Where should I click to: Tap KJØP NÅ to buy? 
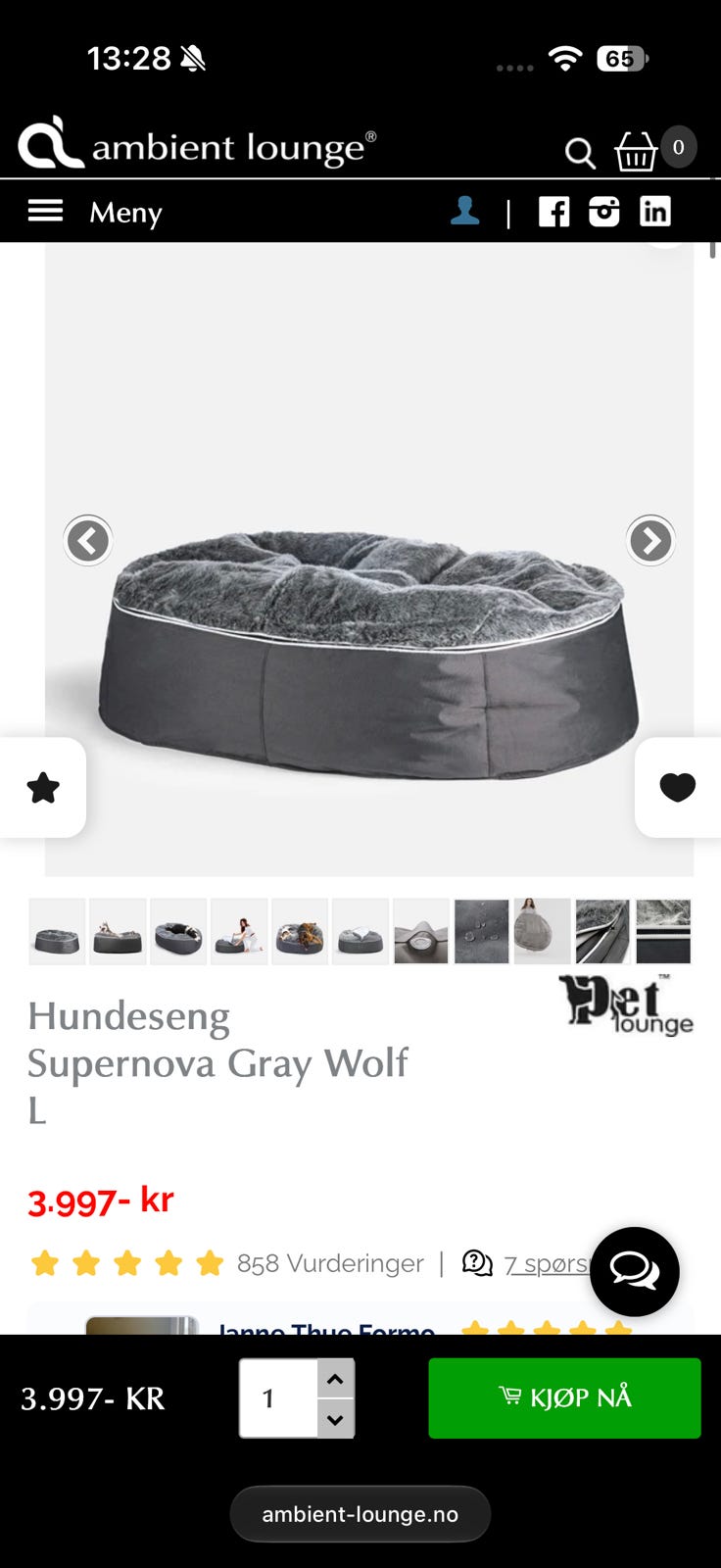click(564, 1397)
